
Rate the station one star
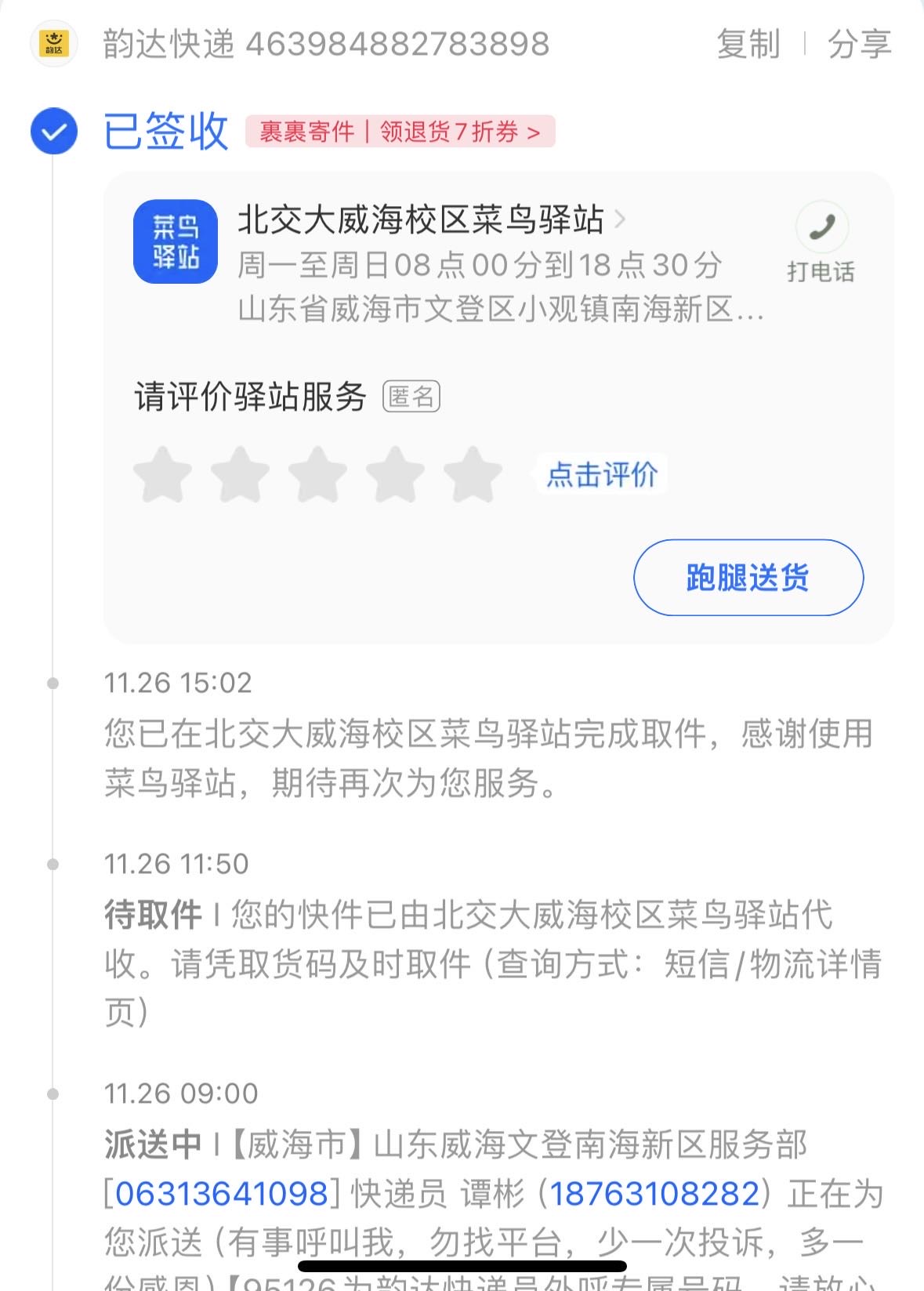pos(162,474)
